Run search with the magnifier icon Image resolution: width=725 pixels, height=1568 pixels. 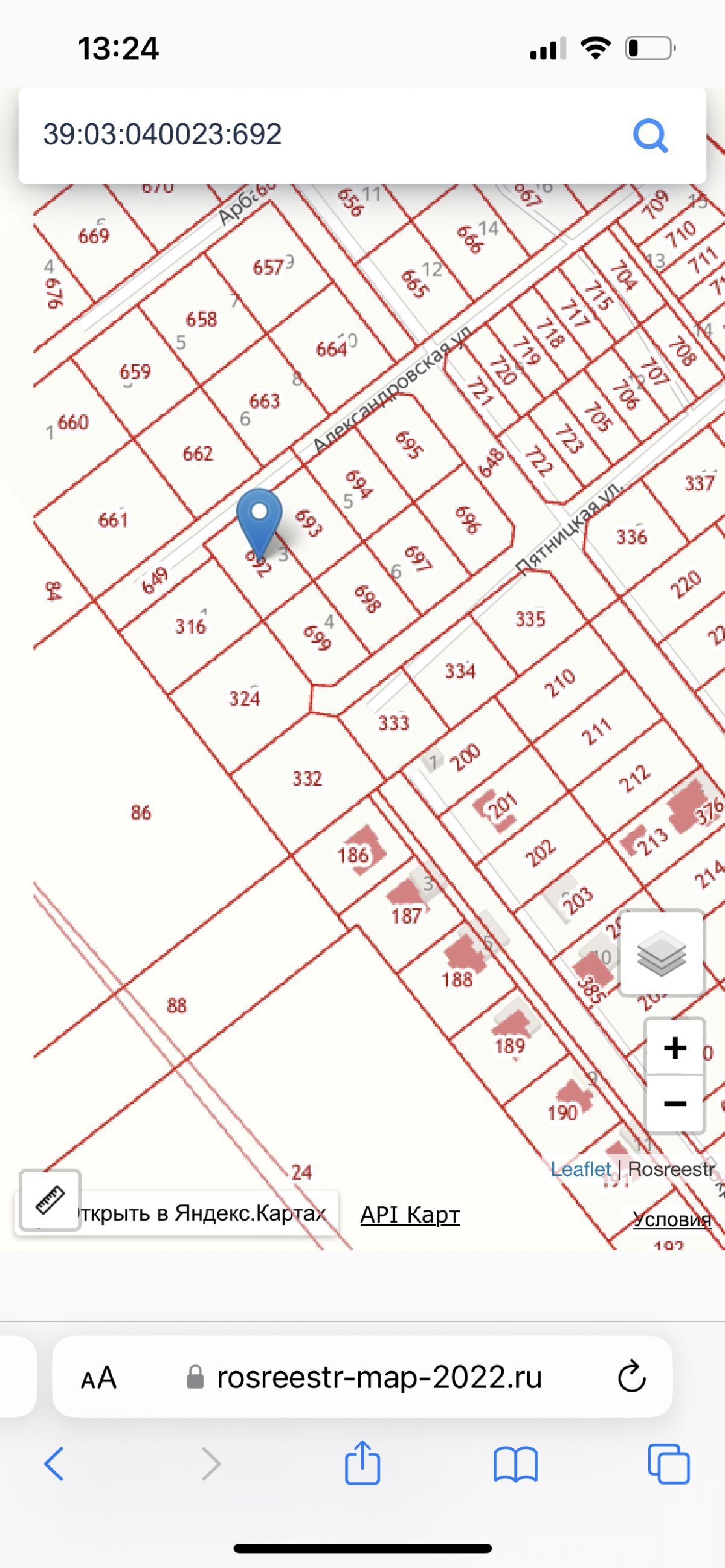[x=650, y=135]
